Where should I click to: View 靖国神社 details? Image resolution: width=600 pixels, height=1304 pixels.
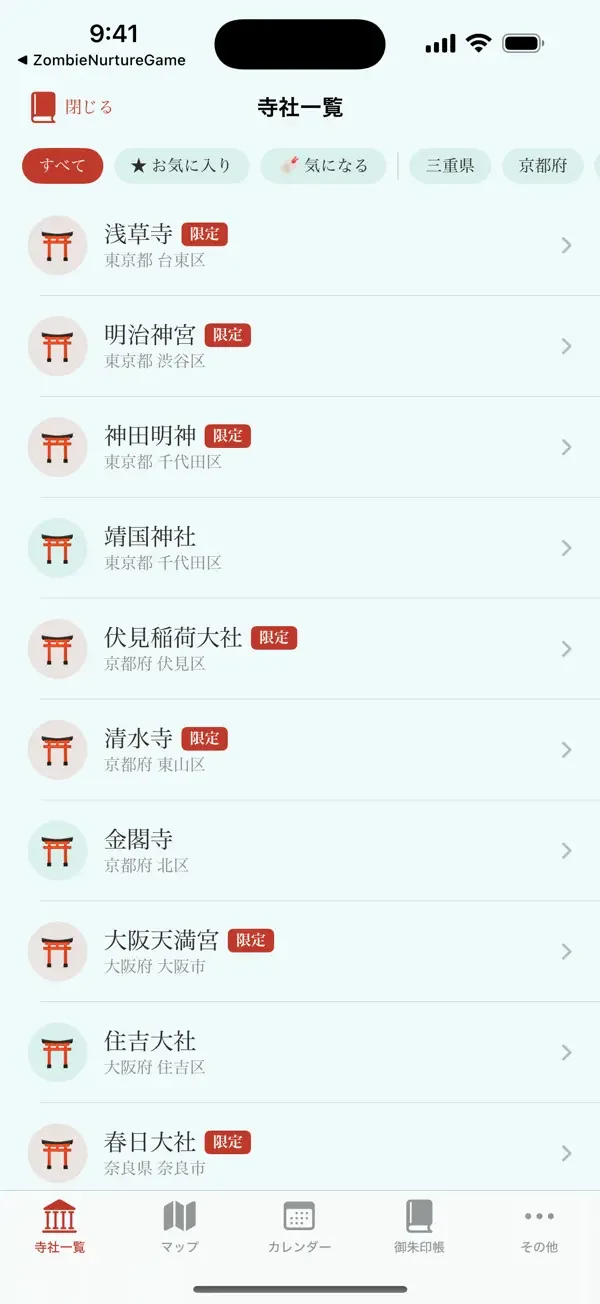300,548
